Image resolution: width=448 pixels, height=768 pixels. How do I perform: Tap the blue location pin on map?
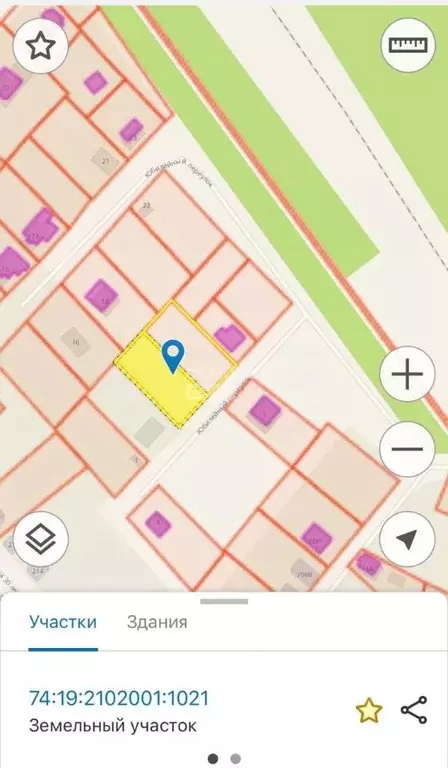tap(173, 357)
